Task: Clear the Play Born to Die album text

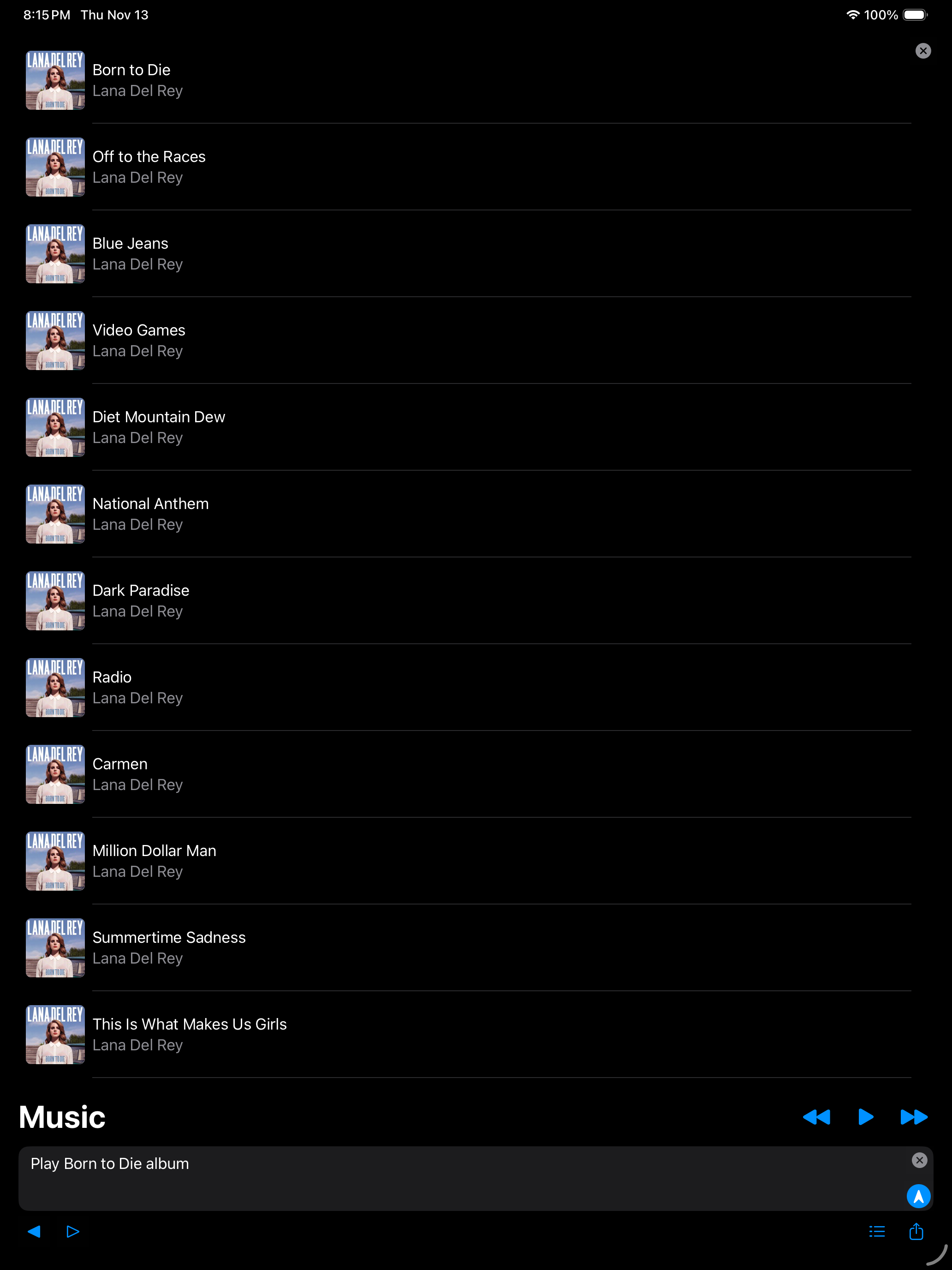Action: click(x=919, y=1160)
